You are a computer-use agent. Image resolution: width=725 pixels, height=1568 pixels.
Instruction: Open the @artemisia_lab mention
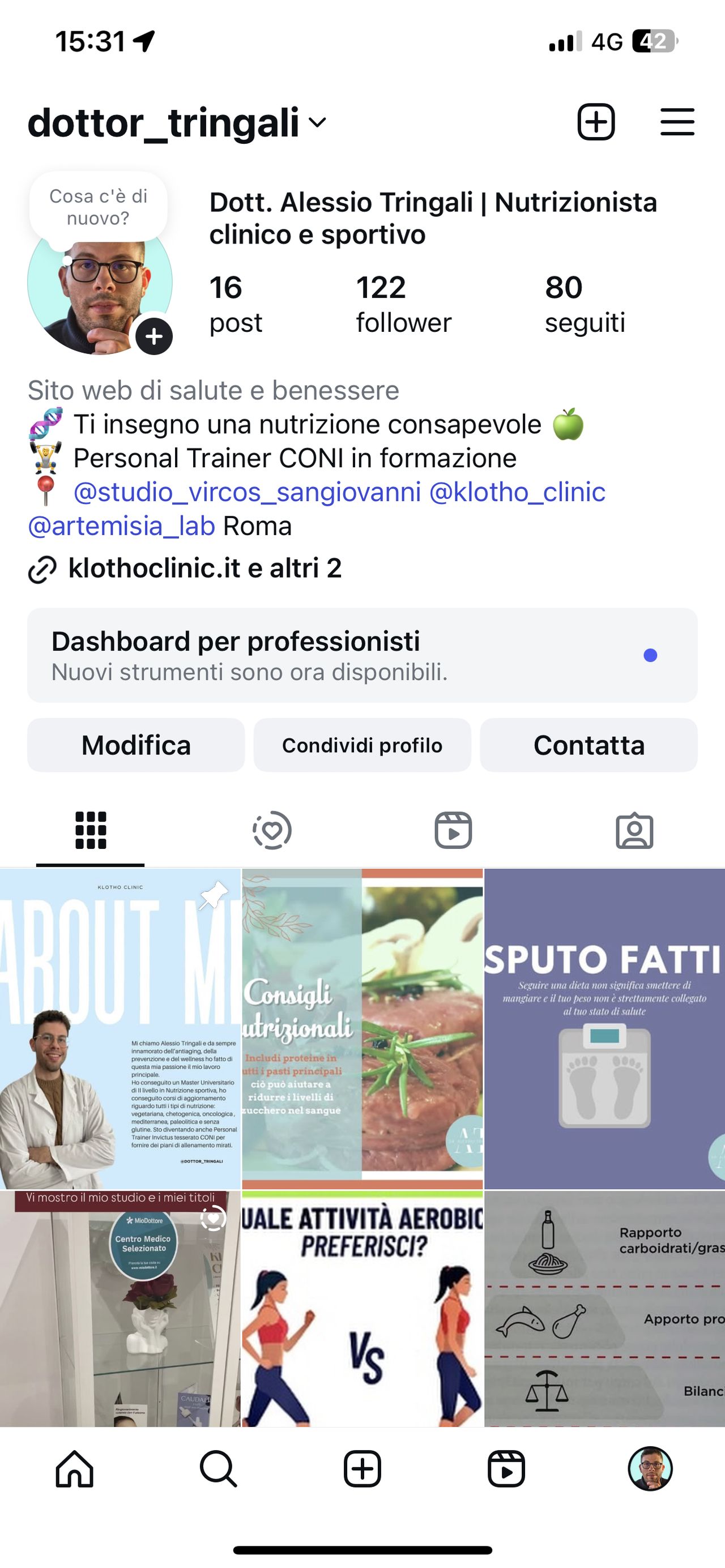pos(122,526)
